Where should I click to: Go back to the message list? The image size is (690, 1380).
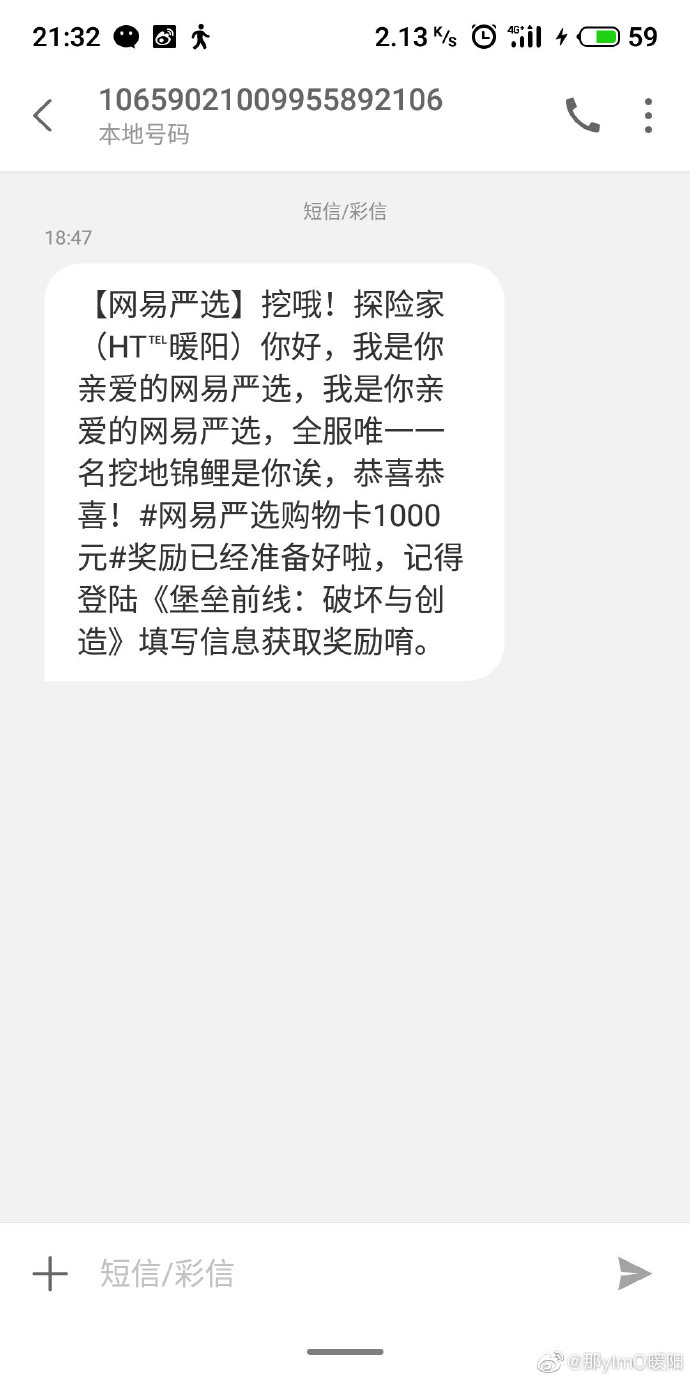(42, 115)
